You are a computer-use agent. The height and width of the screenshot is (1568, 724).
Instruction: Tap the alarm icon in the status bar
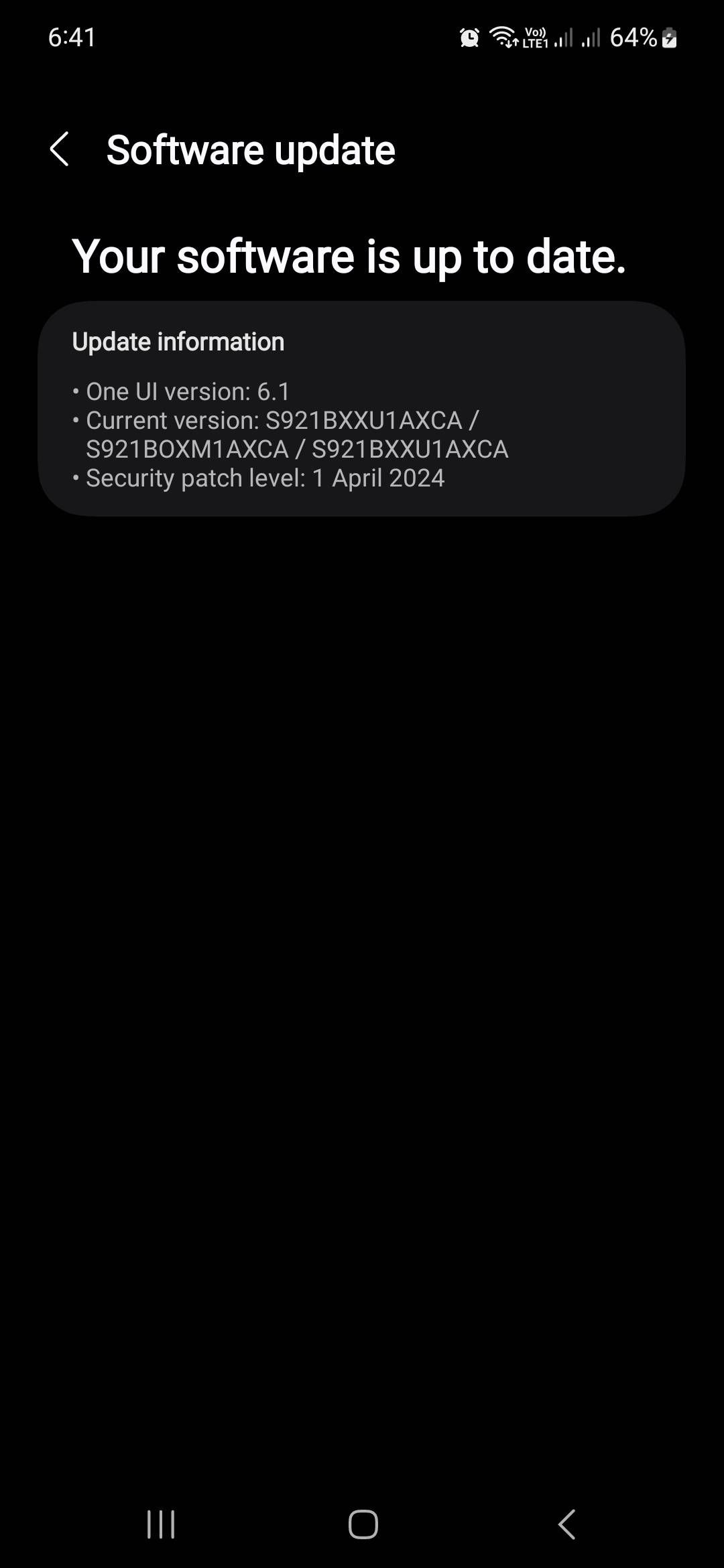468,38
